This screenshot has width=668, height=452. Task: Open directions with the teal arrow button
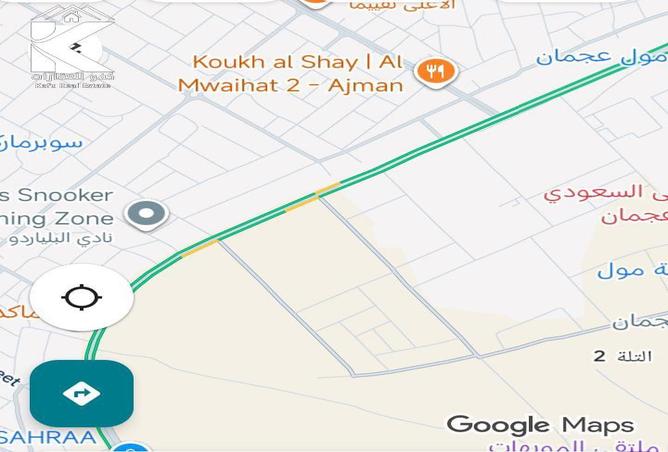[x=81, y=393]
